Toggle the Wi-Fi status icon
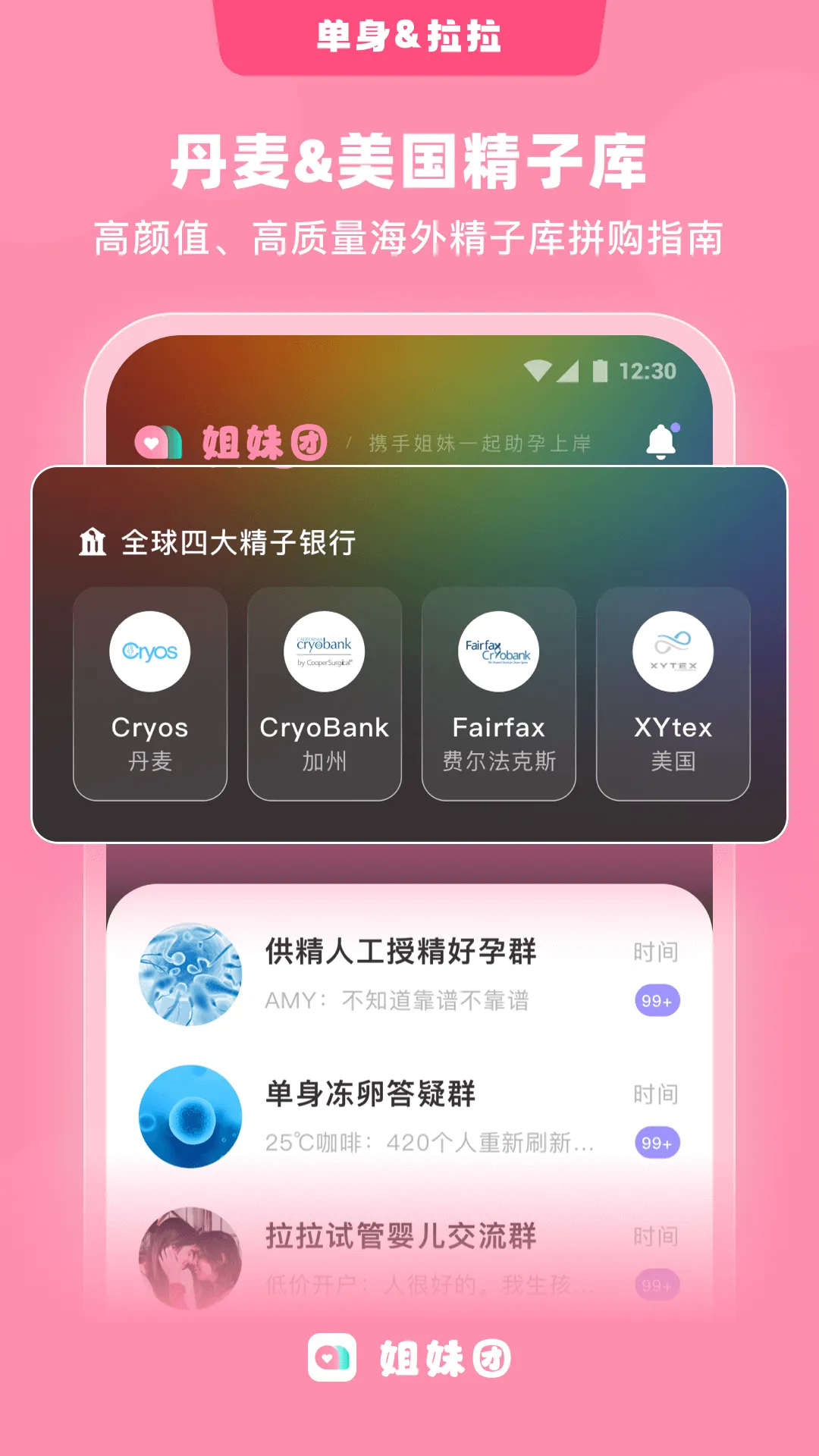The image size is (819, 1456). coord(538,369)
